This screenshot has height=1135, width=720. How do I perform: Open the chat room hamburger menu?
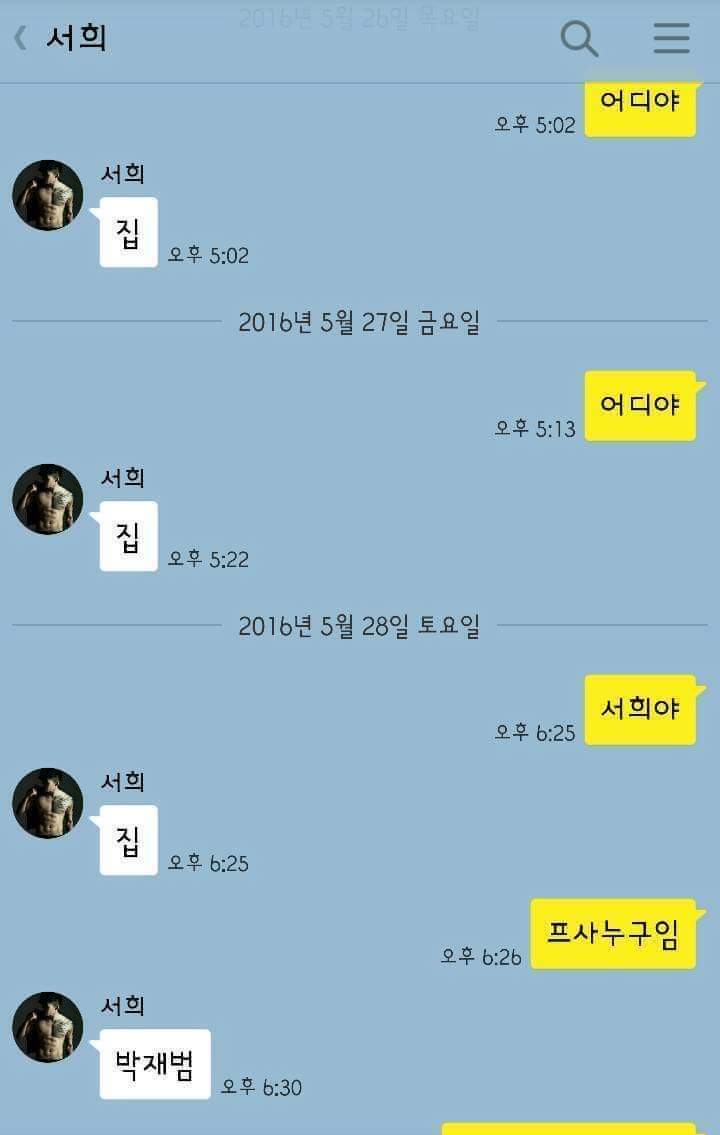click(x=671, y=38)
